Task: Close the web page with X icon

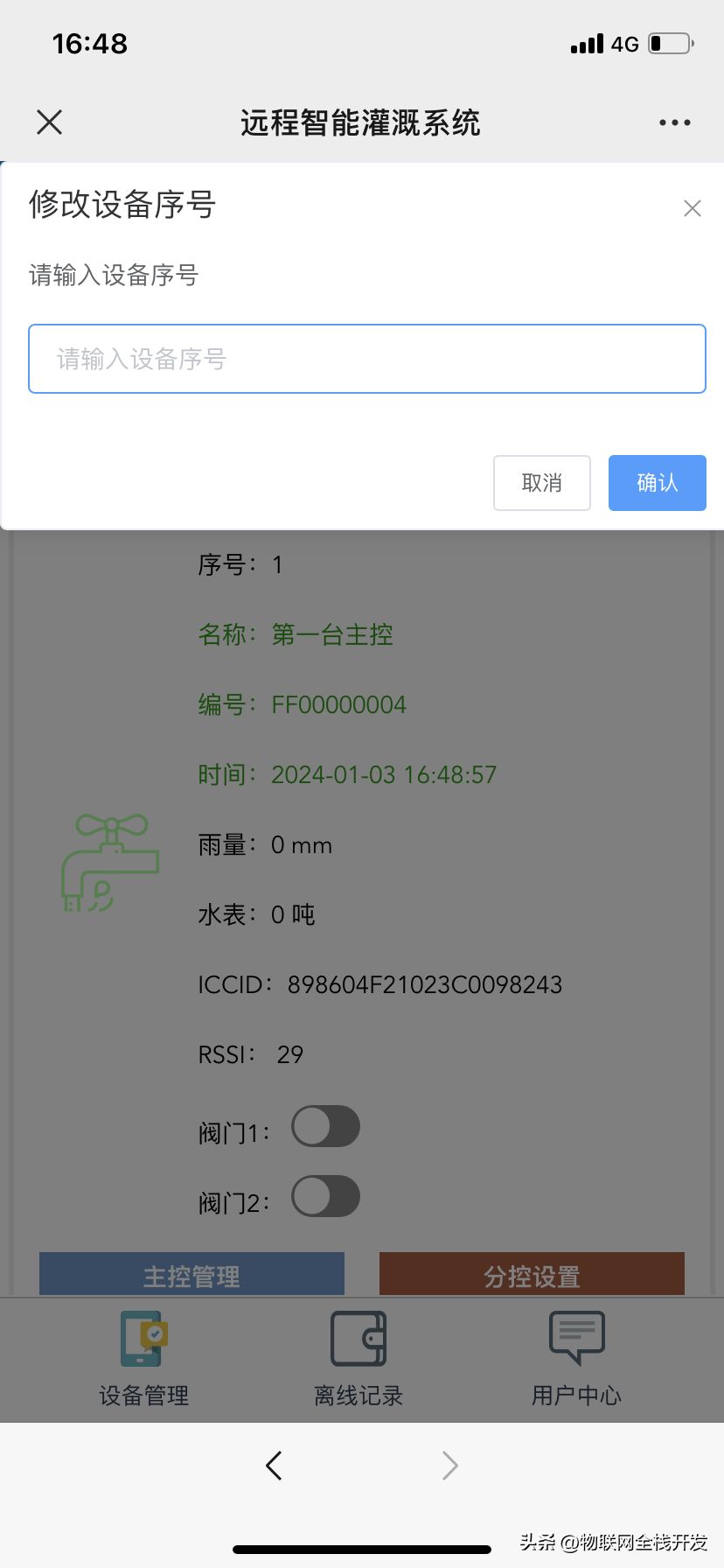Action: 50,122
